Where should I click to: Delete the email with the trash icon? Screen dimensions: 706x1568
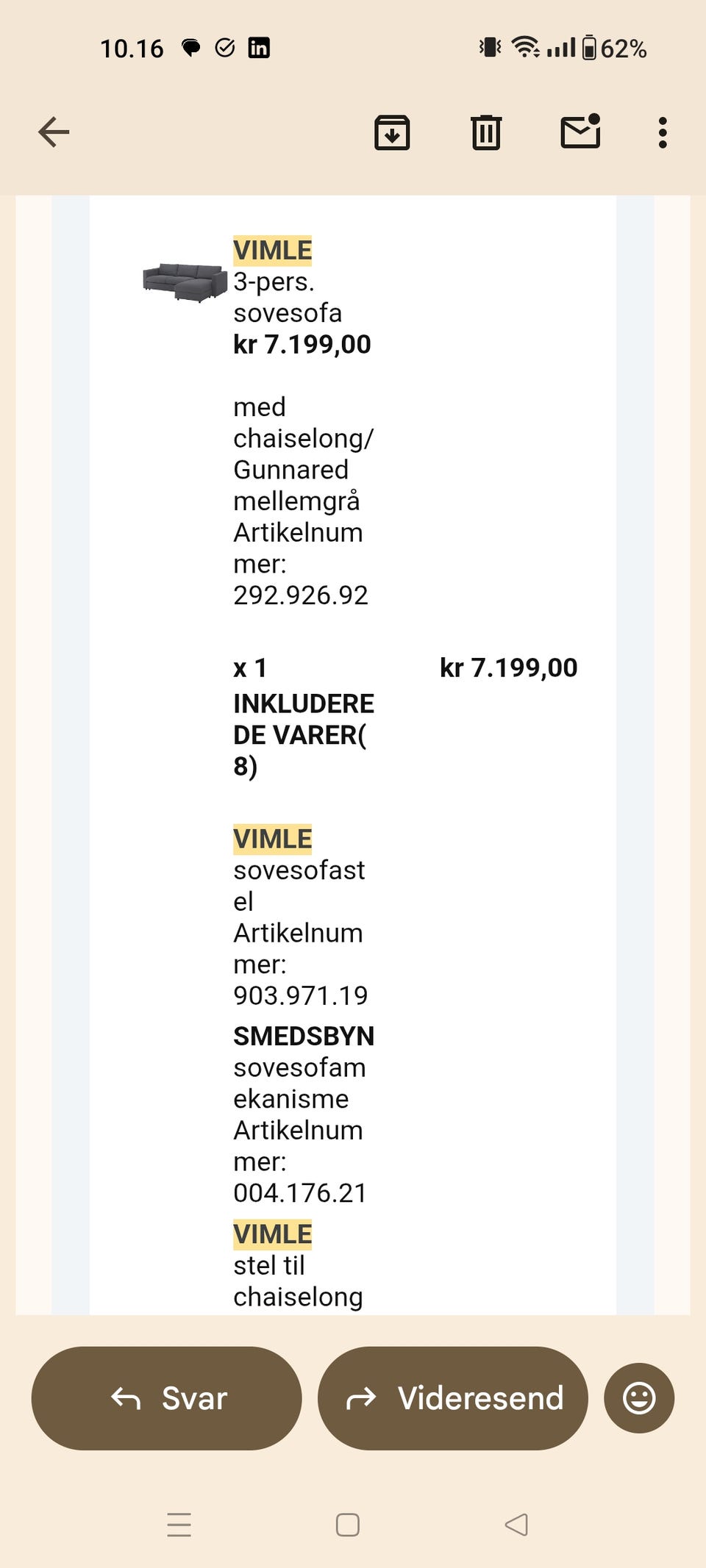(x=485, y=132)
